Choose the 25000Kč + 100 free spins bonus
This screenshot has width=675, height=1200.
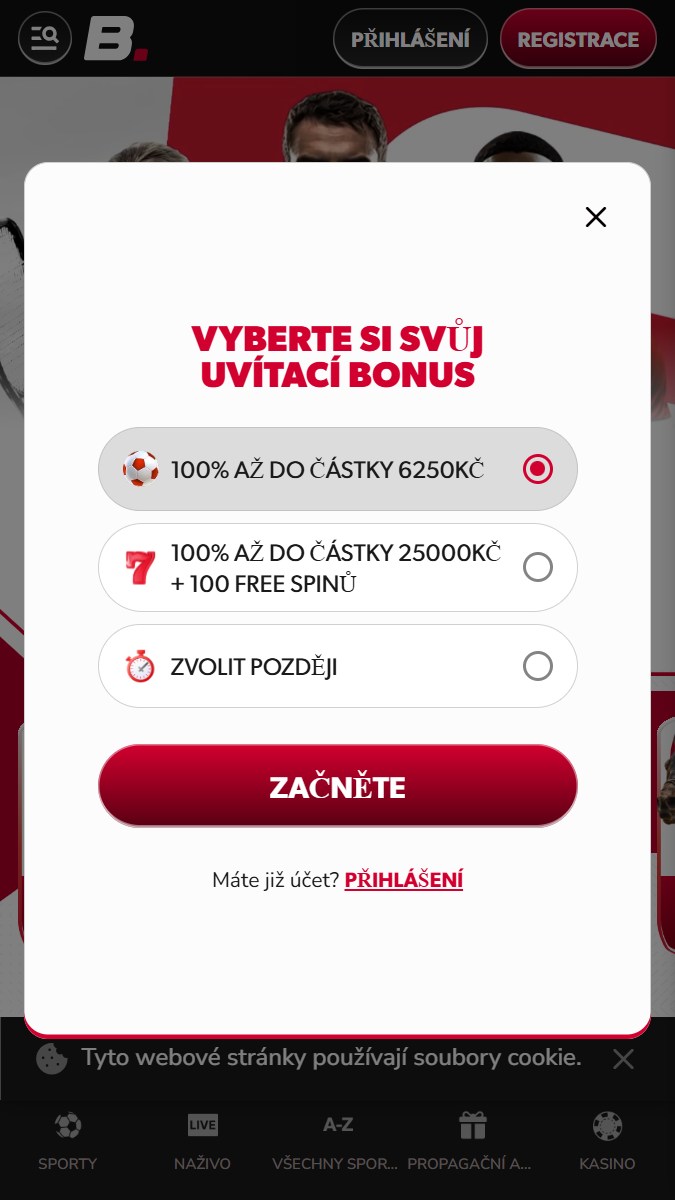(x=338, y=568)
